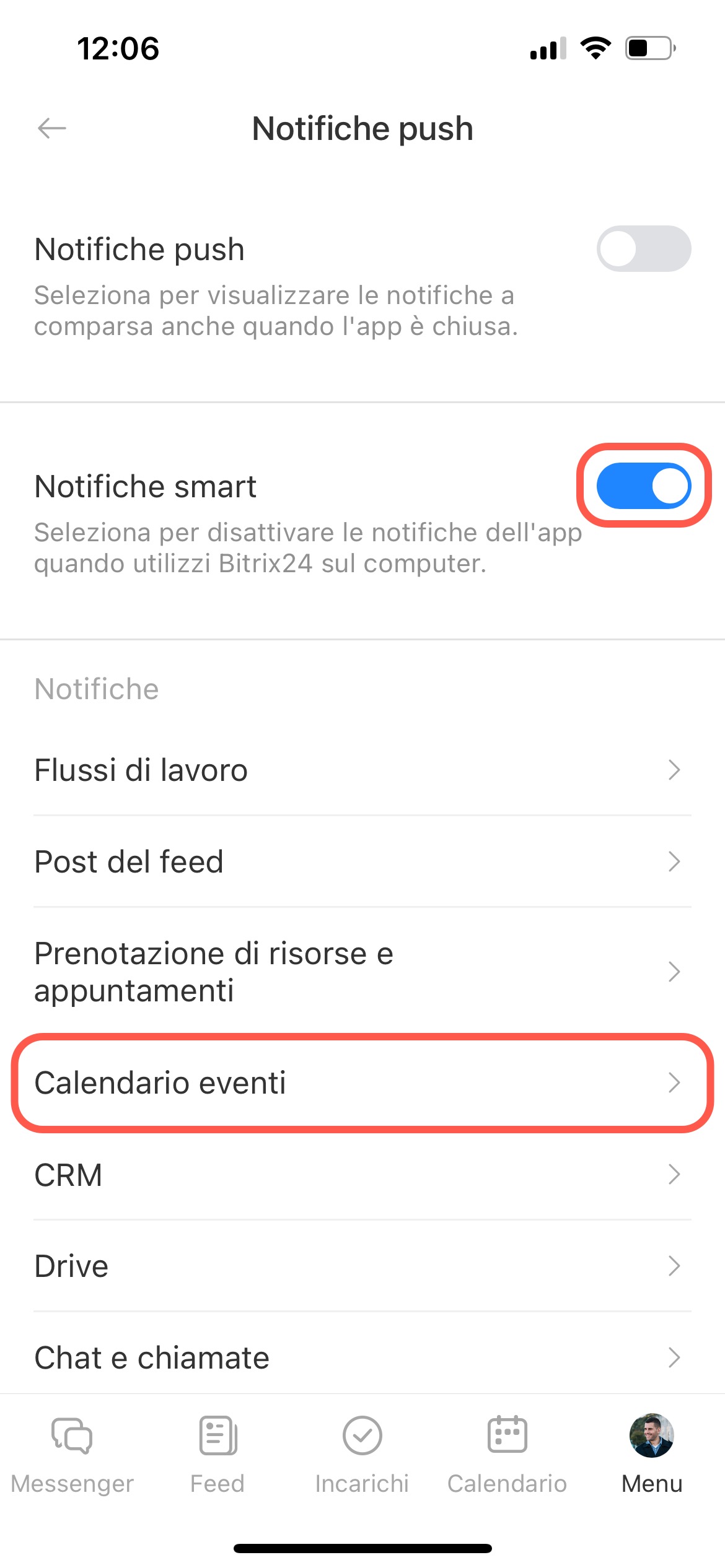725x1568 pixels.
Task: Open Flussi di lavoro notification settings
Action: click(x=362, y=770)
